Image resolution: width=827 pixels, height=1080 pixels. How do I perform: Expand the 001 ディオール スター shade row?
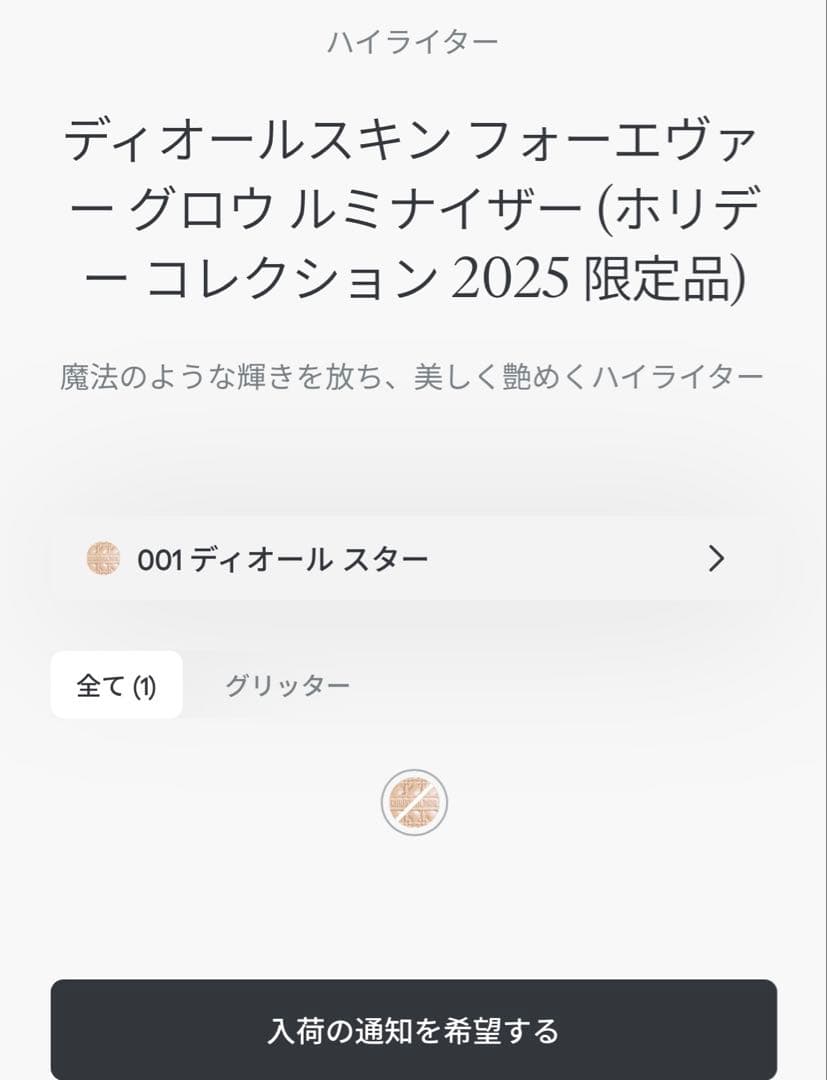coord(413,560)
